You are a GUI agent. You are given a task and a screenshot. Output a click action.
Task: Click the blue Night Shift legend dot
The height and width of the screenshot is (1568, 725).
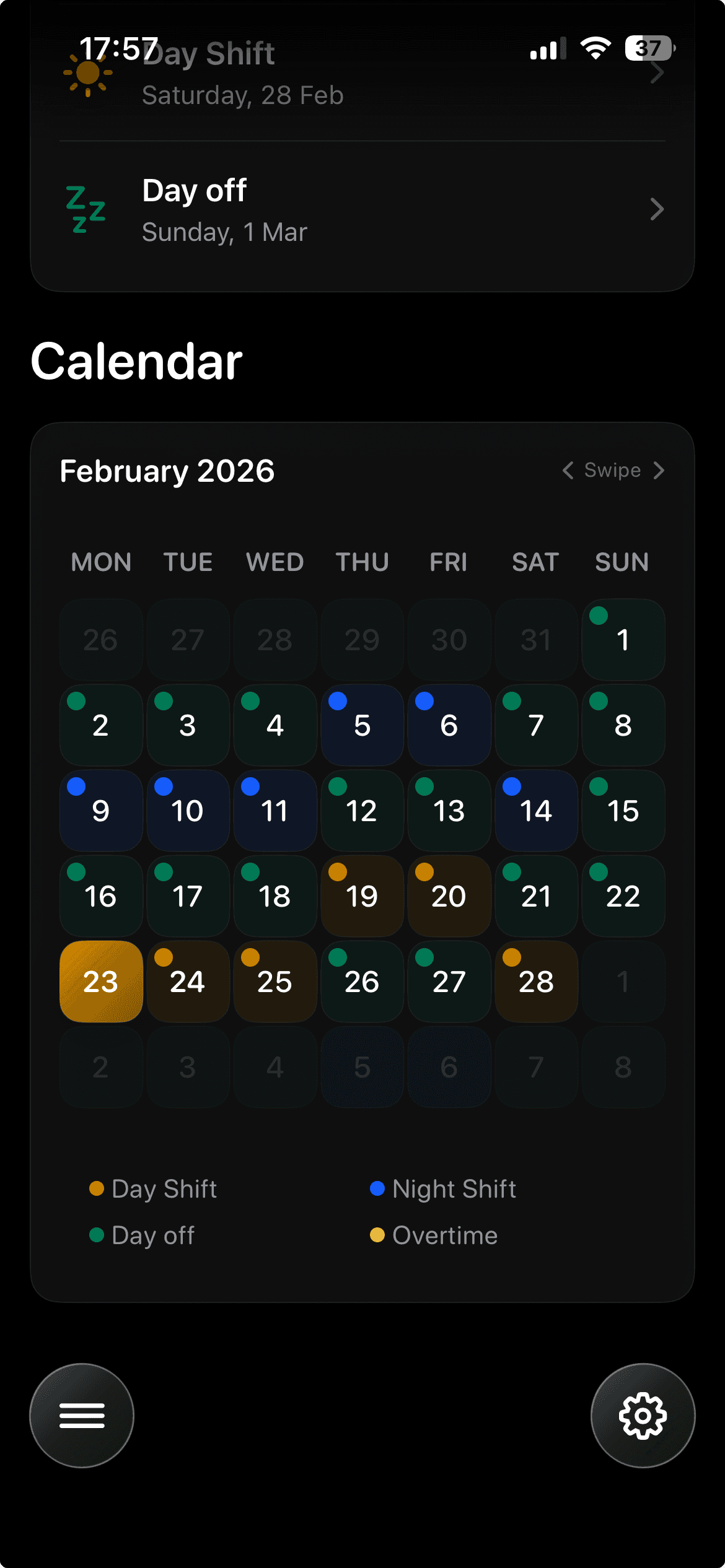377,1188
